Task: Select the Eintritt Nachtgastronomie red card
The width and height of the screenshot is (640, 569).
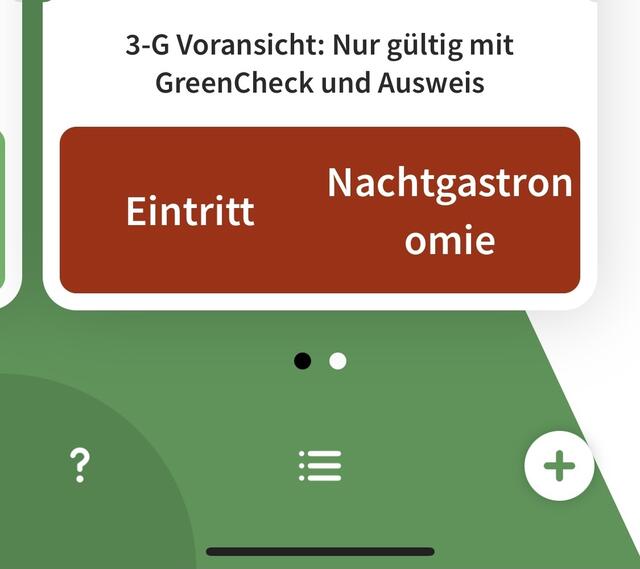Action: (320, 210)
